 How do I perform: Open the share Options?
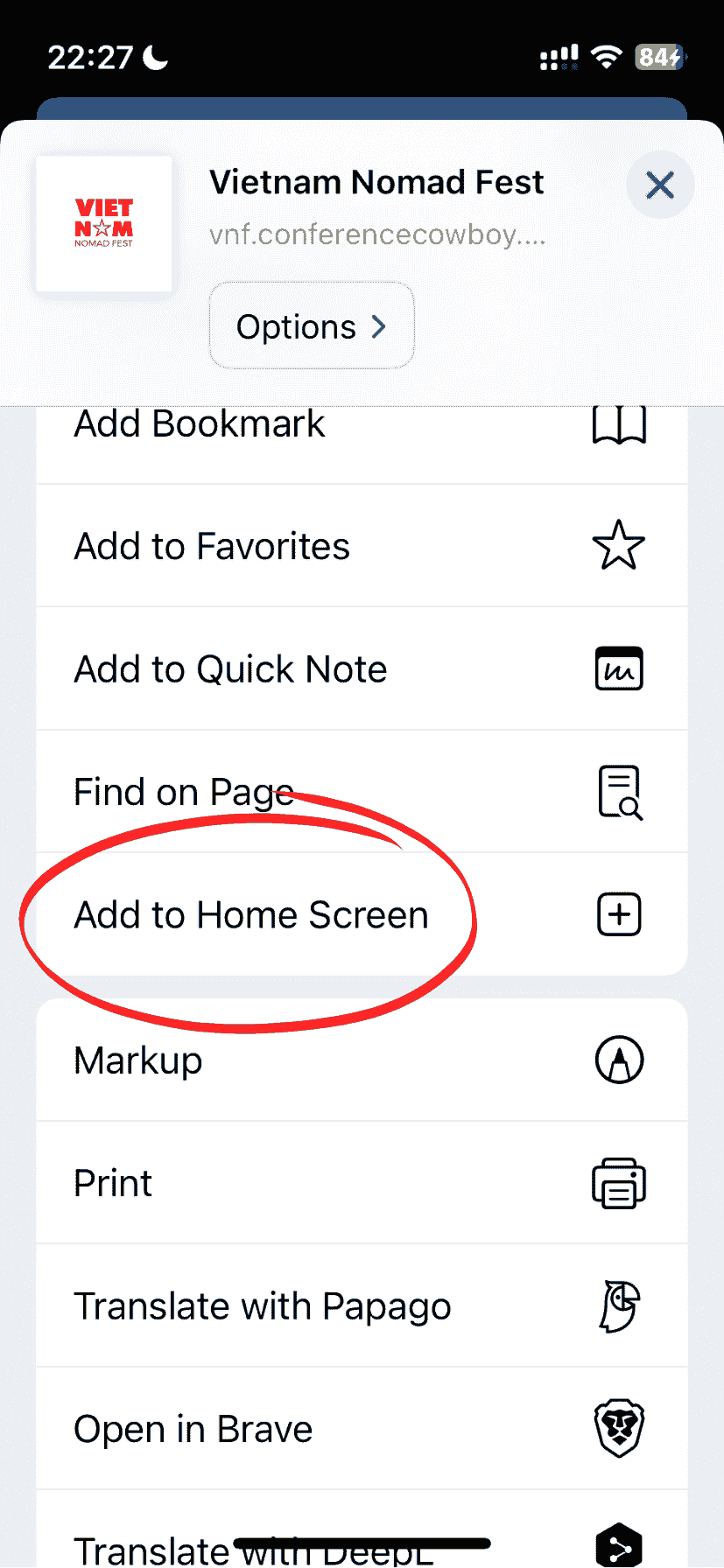coord(311,326)
